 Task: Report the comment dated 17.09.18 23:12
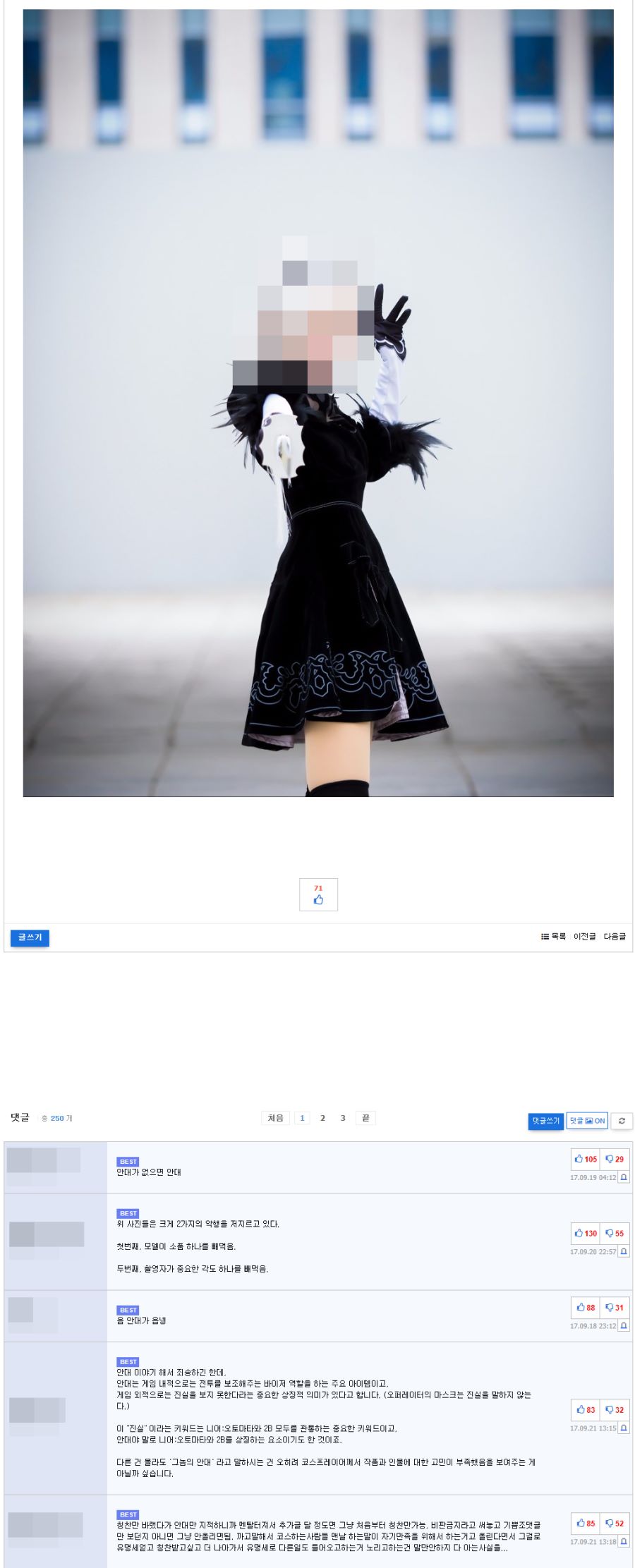[624, 1326]
